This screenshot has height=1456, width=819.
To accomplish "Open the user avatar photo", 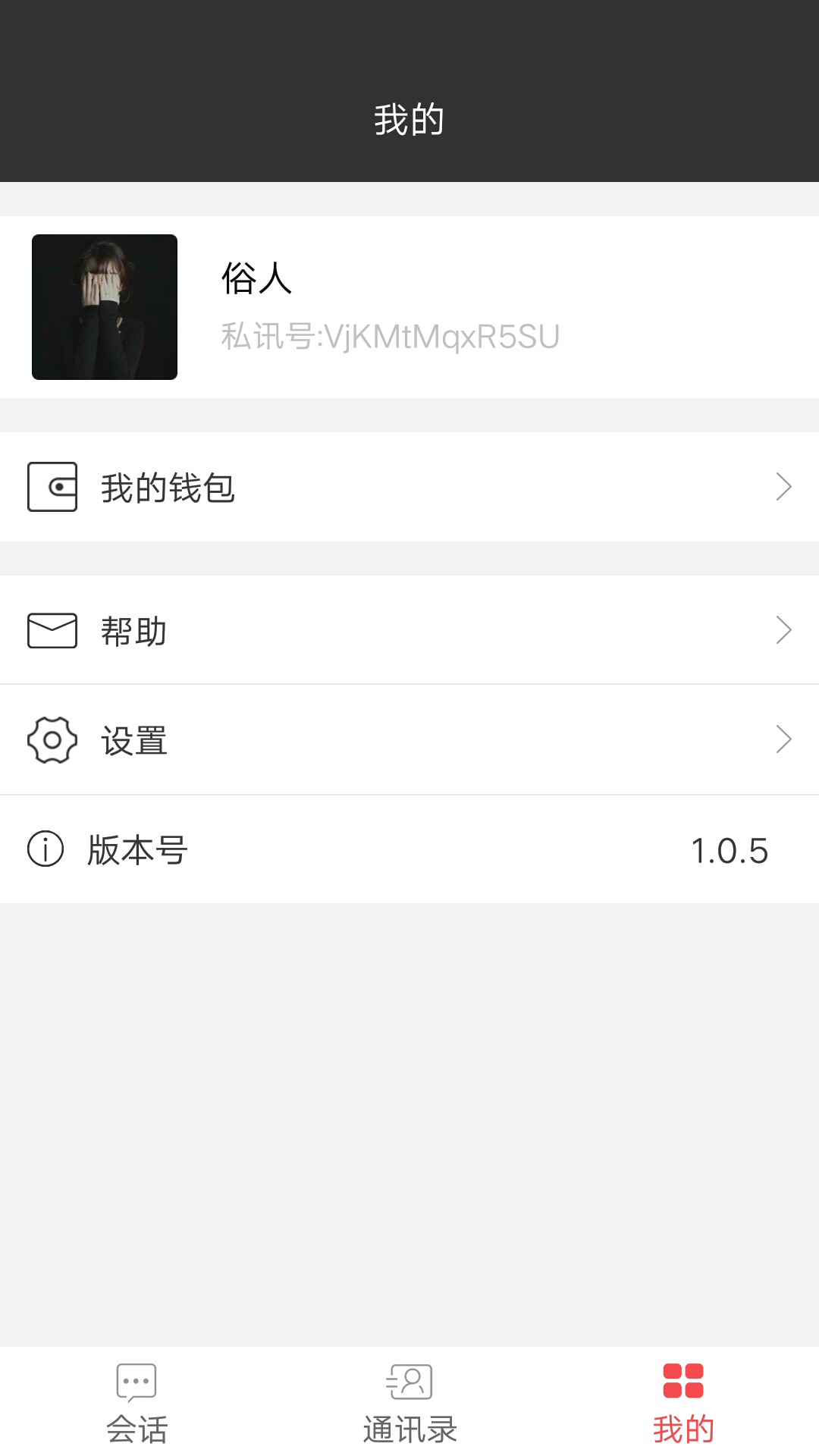I will pos(105,306).
